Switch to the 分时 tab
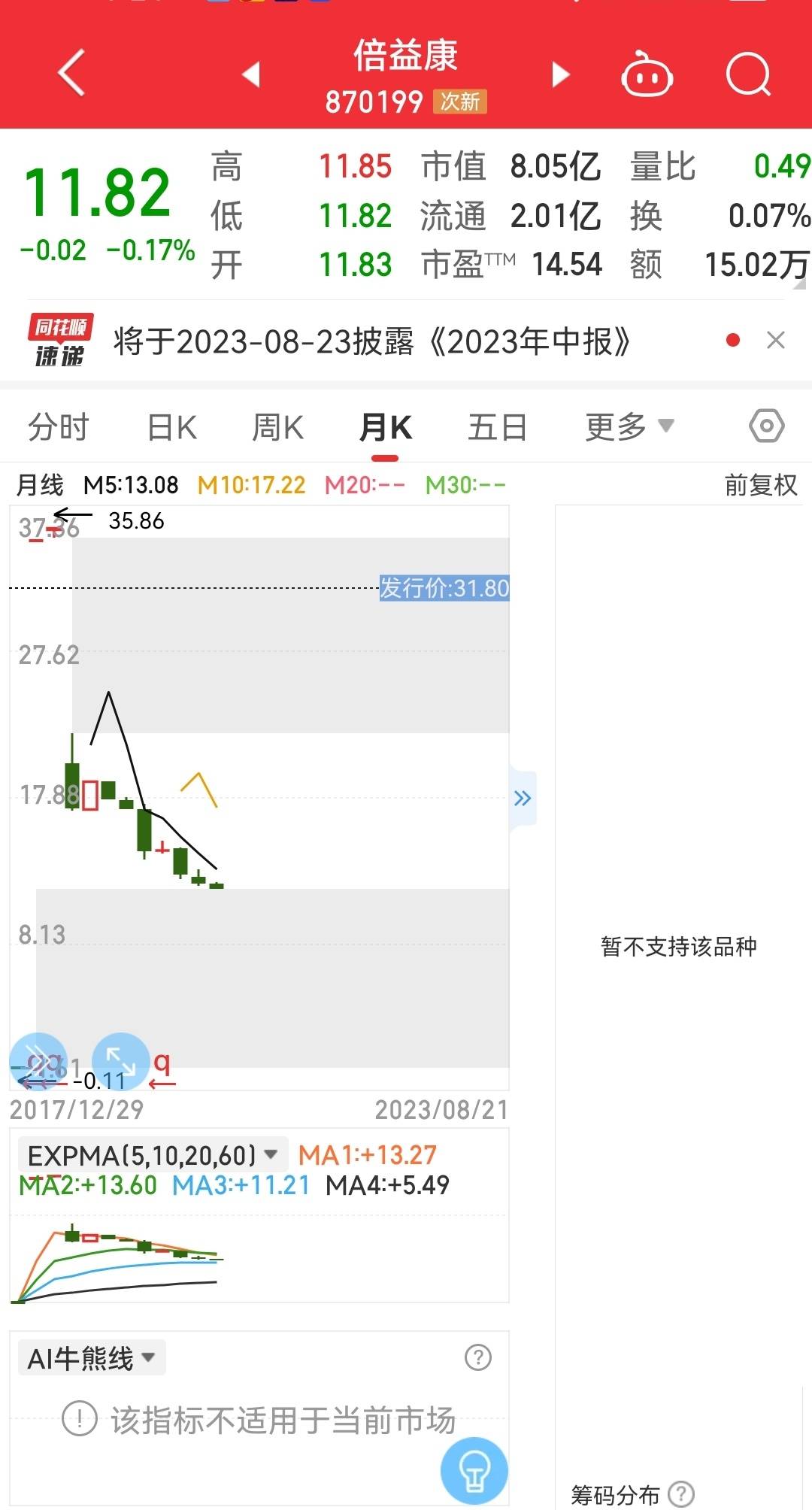The image size is (812, 1510). pos(59,427)
